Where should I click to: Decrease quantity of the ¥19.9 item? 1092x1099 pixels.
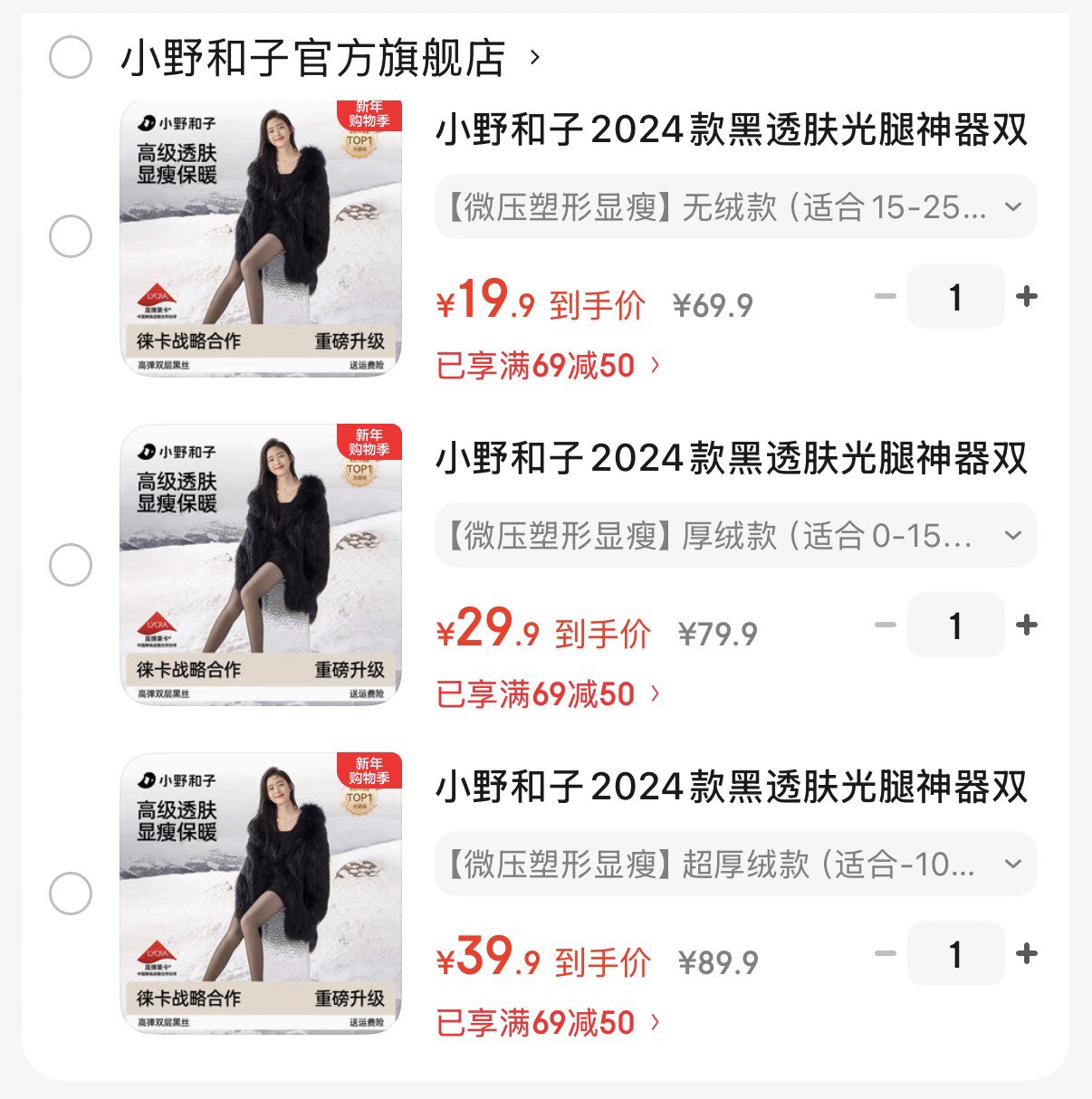click(x=886, y=297)
